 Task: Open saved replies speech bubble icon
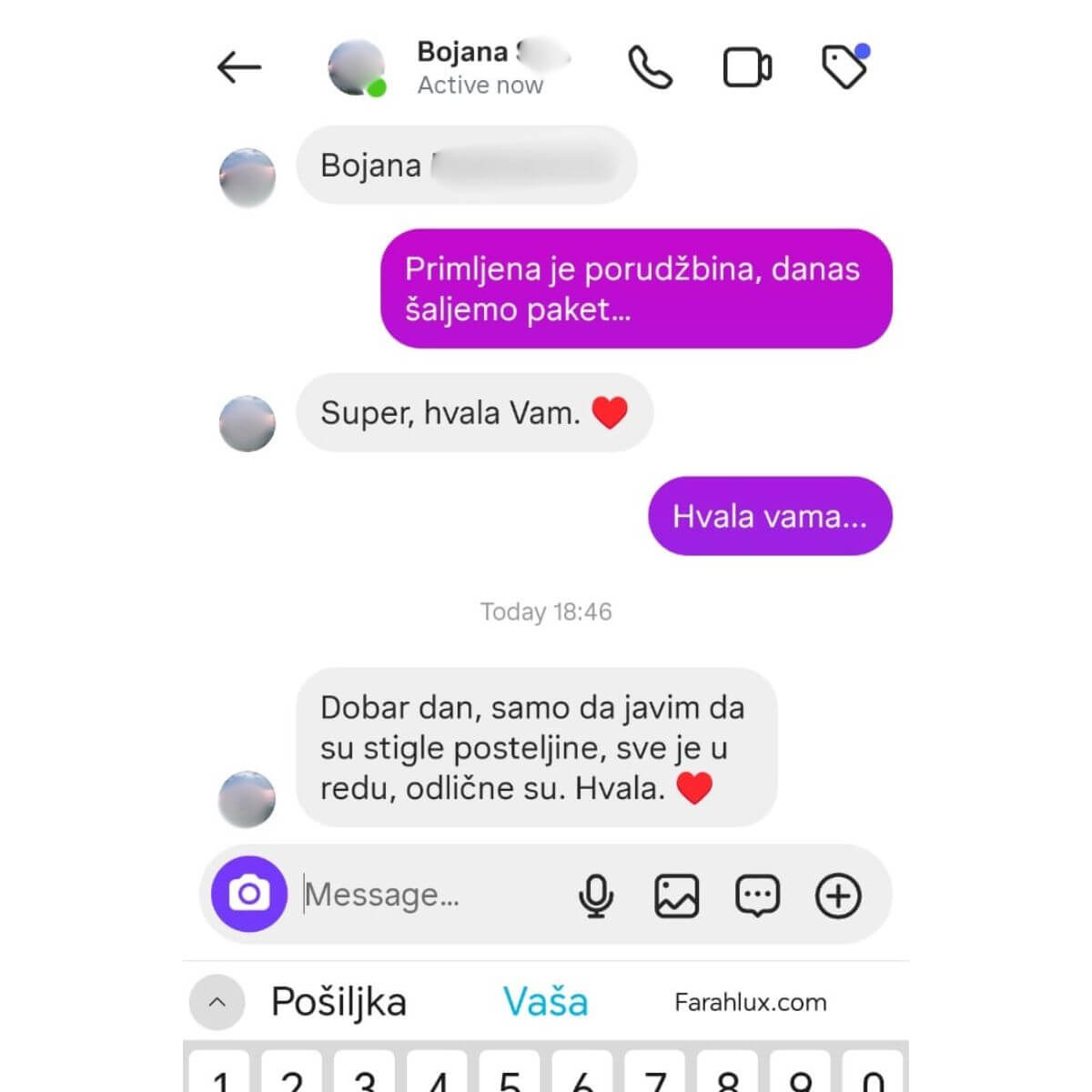[x=757, y=895]
